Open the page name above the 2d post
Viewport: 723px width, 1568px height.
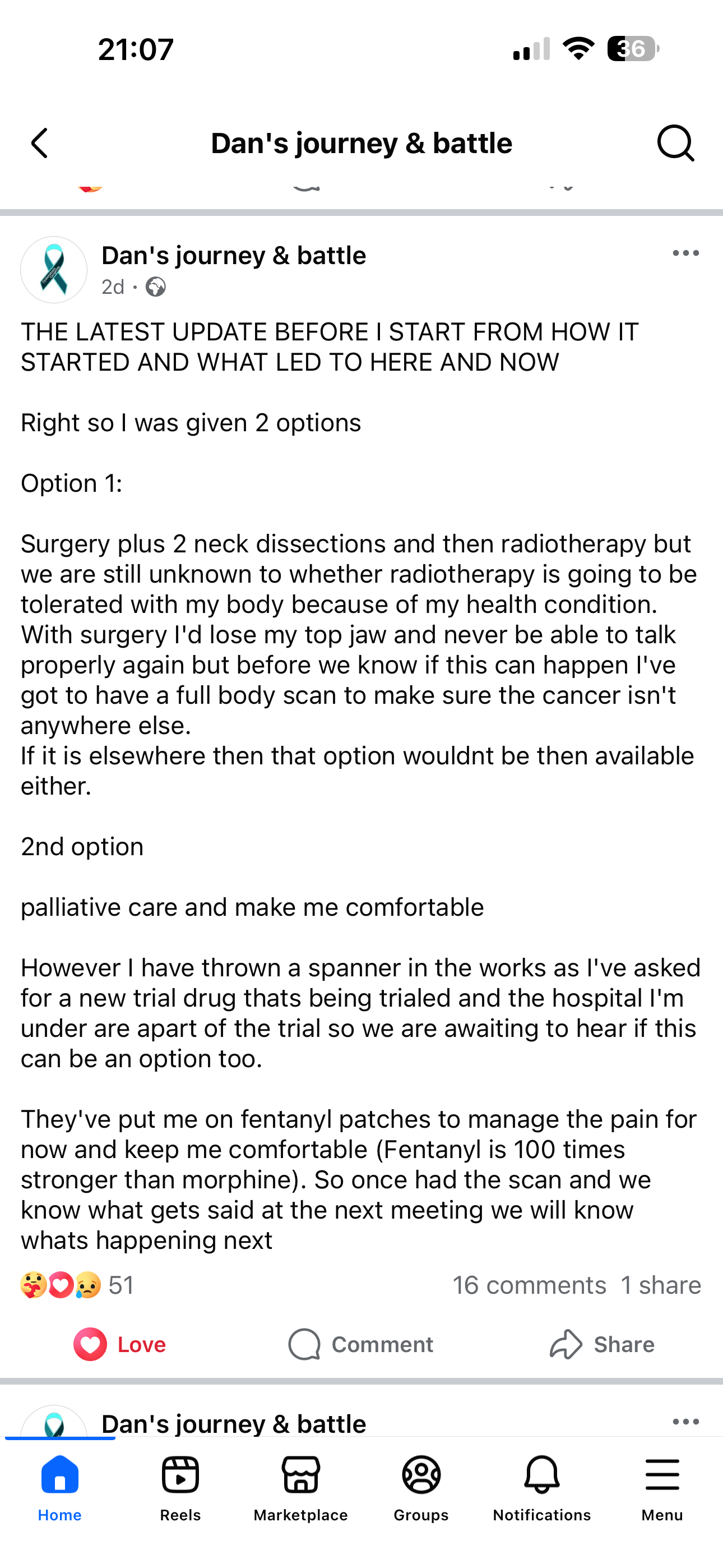(233, 256)
